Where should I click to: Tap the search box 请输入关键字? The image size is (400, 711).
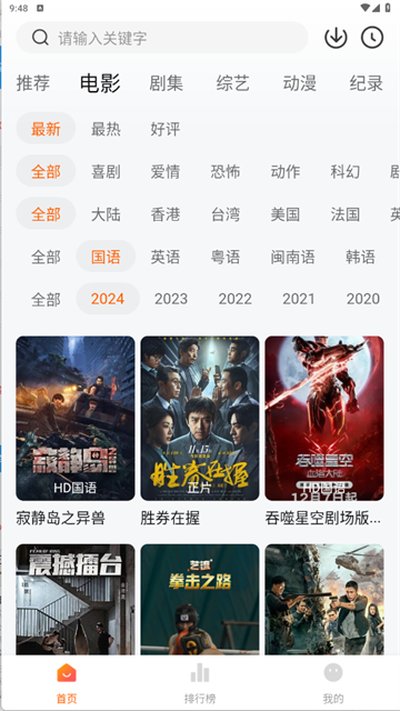(x=162, y=38)
